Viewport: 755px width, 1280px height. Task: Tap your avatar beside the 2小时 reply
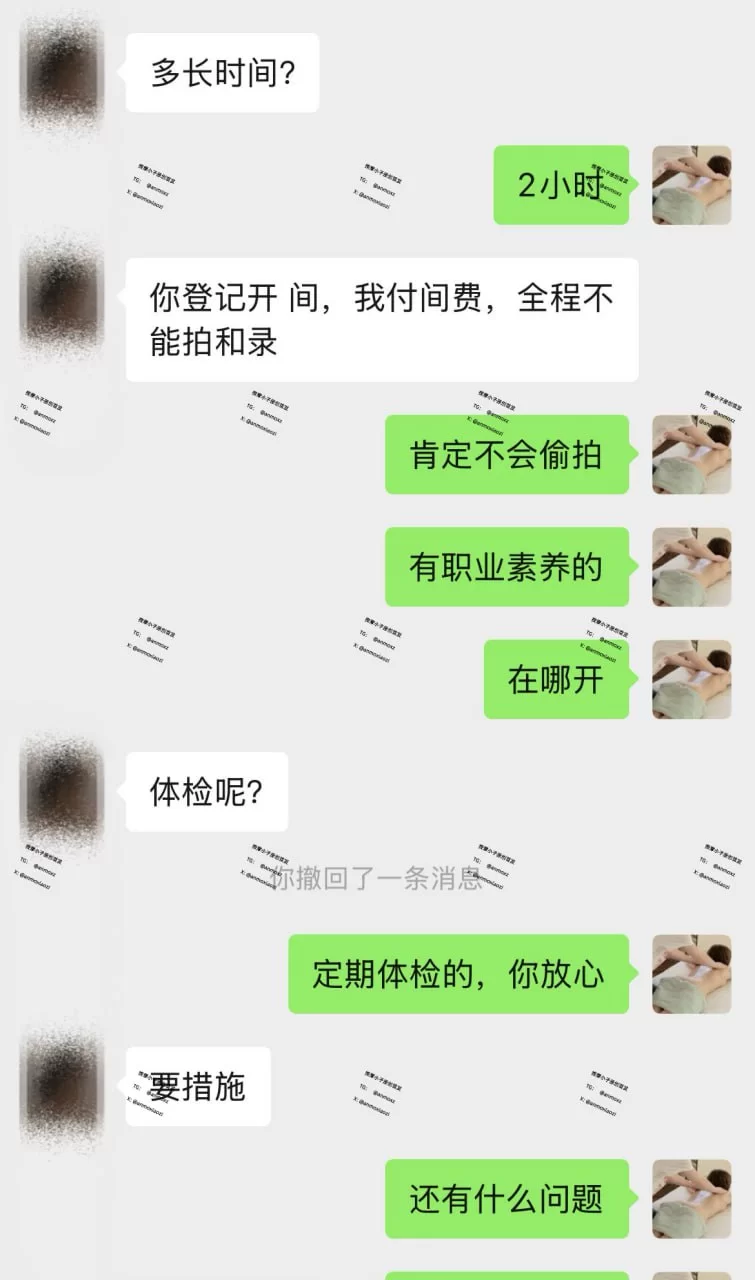(x=691, y=185)
